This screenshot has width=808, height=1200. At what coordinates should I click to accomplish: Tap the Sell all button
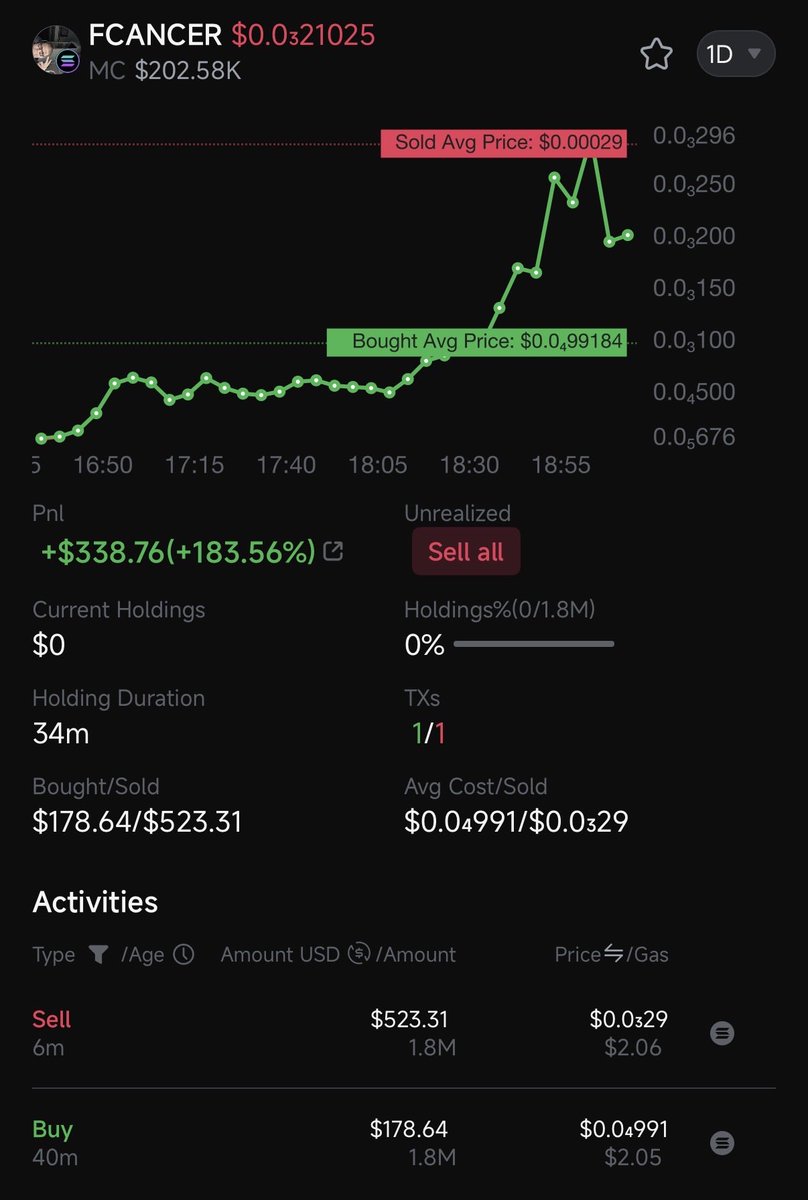(465, 552)
